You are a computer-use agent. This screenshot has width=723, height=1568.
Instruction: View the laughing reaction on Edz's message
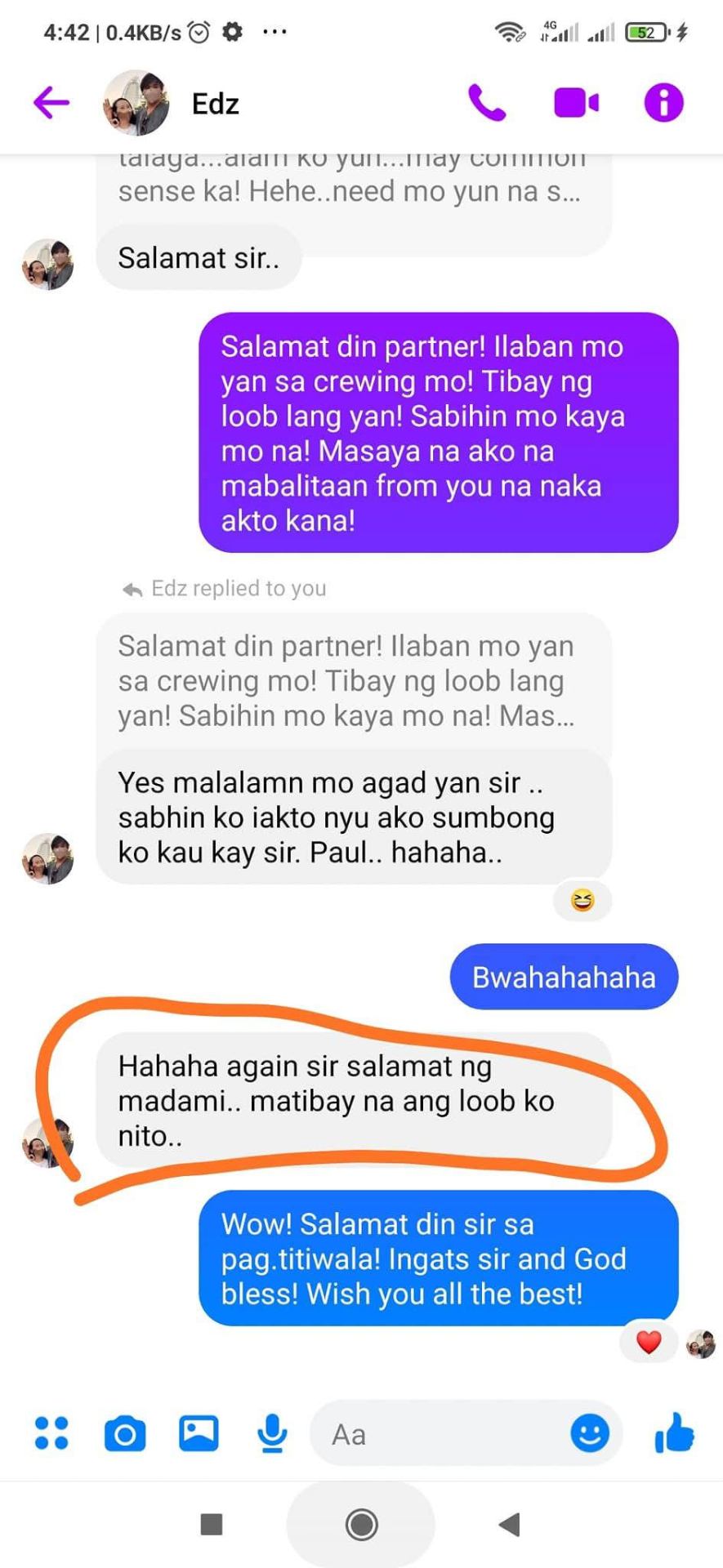582,901
